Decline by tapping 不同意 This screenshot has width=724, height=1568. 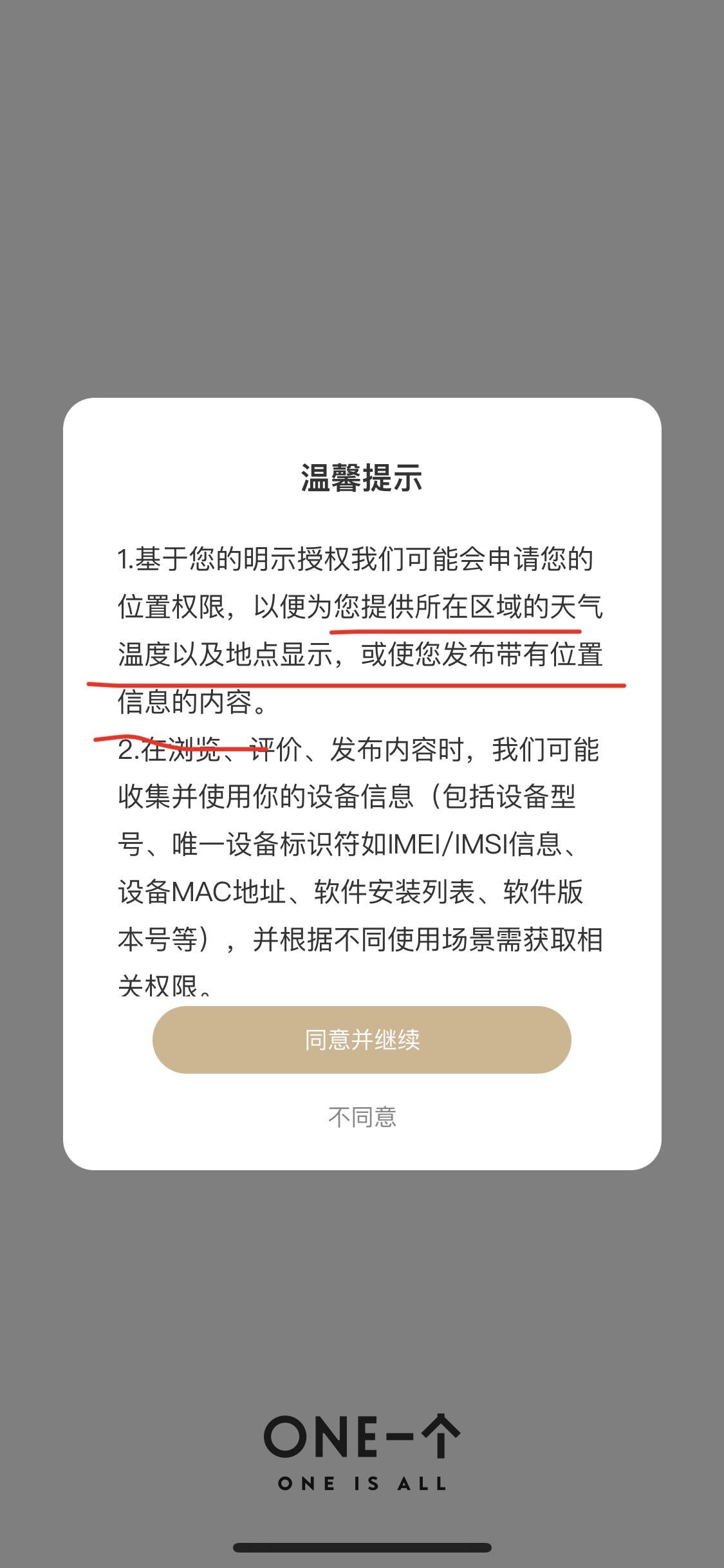pyautogui.click(x=362, y=1117)
